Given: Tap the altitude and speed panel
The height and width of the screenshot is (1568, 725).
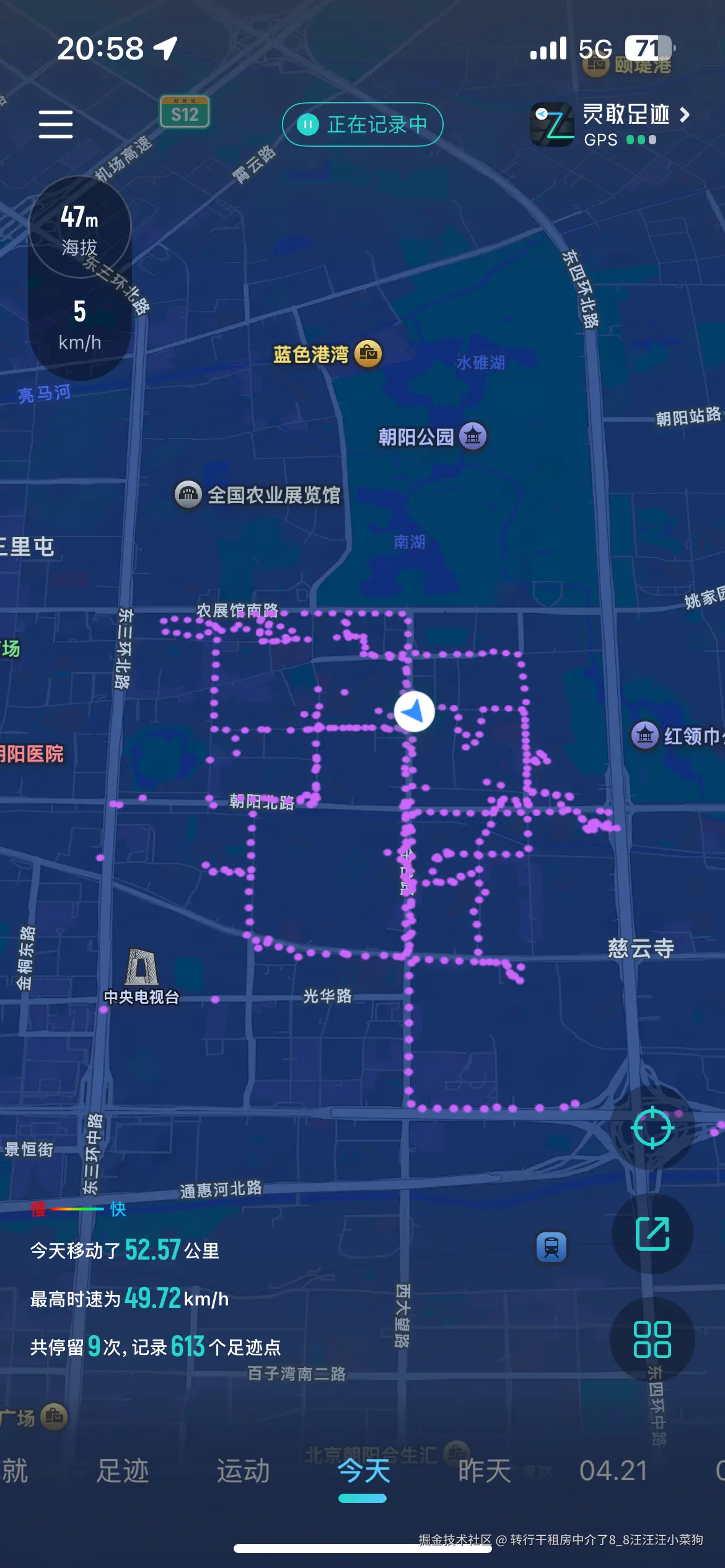Looking at the screenshot, I should click(79, 277).
